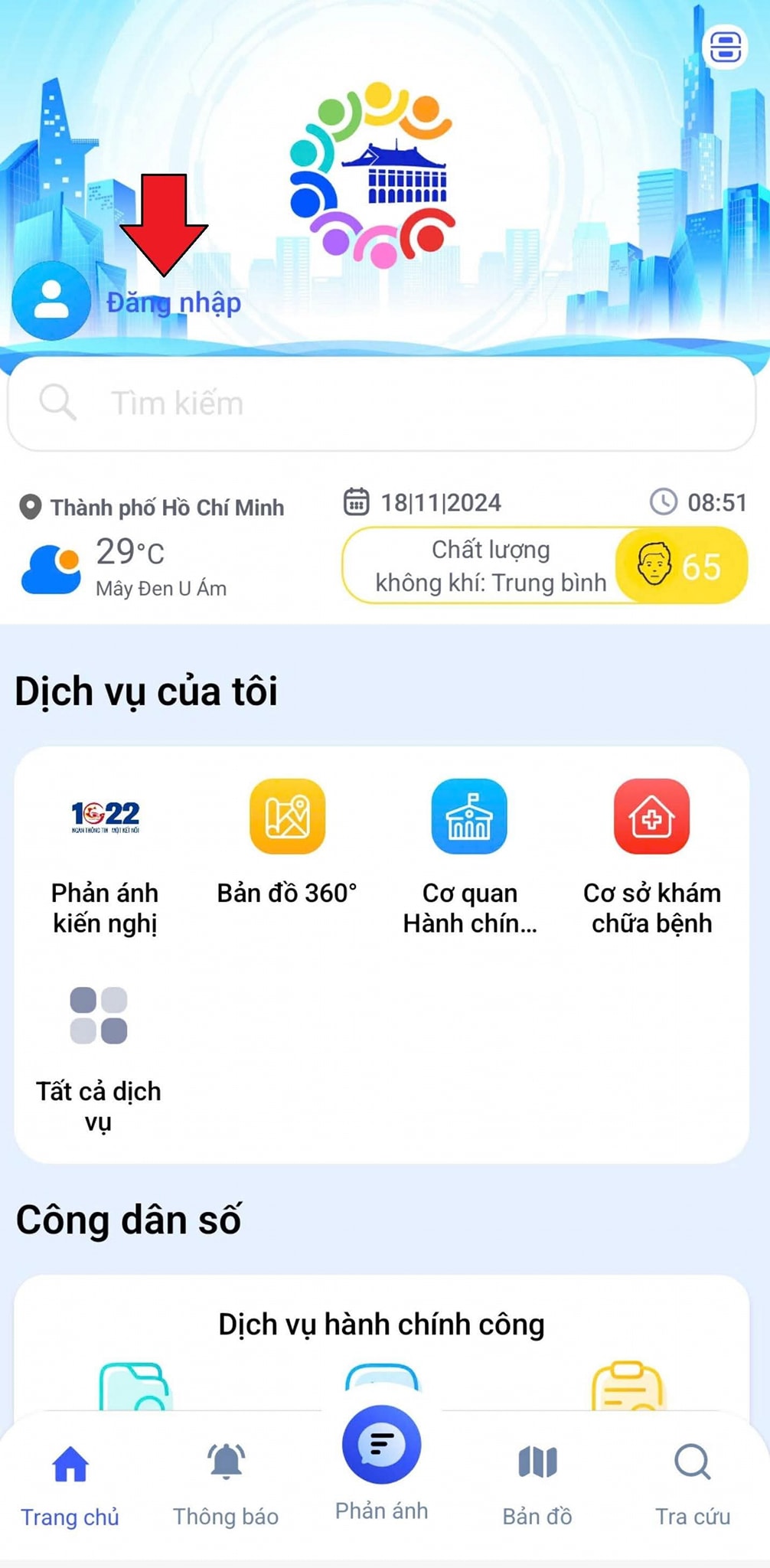Viewport: 770px width, 1568px height.
Task: Open Phản ánh kiến nghị 1022 service
Action: point(105,854)
